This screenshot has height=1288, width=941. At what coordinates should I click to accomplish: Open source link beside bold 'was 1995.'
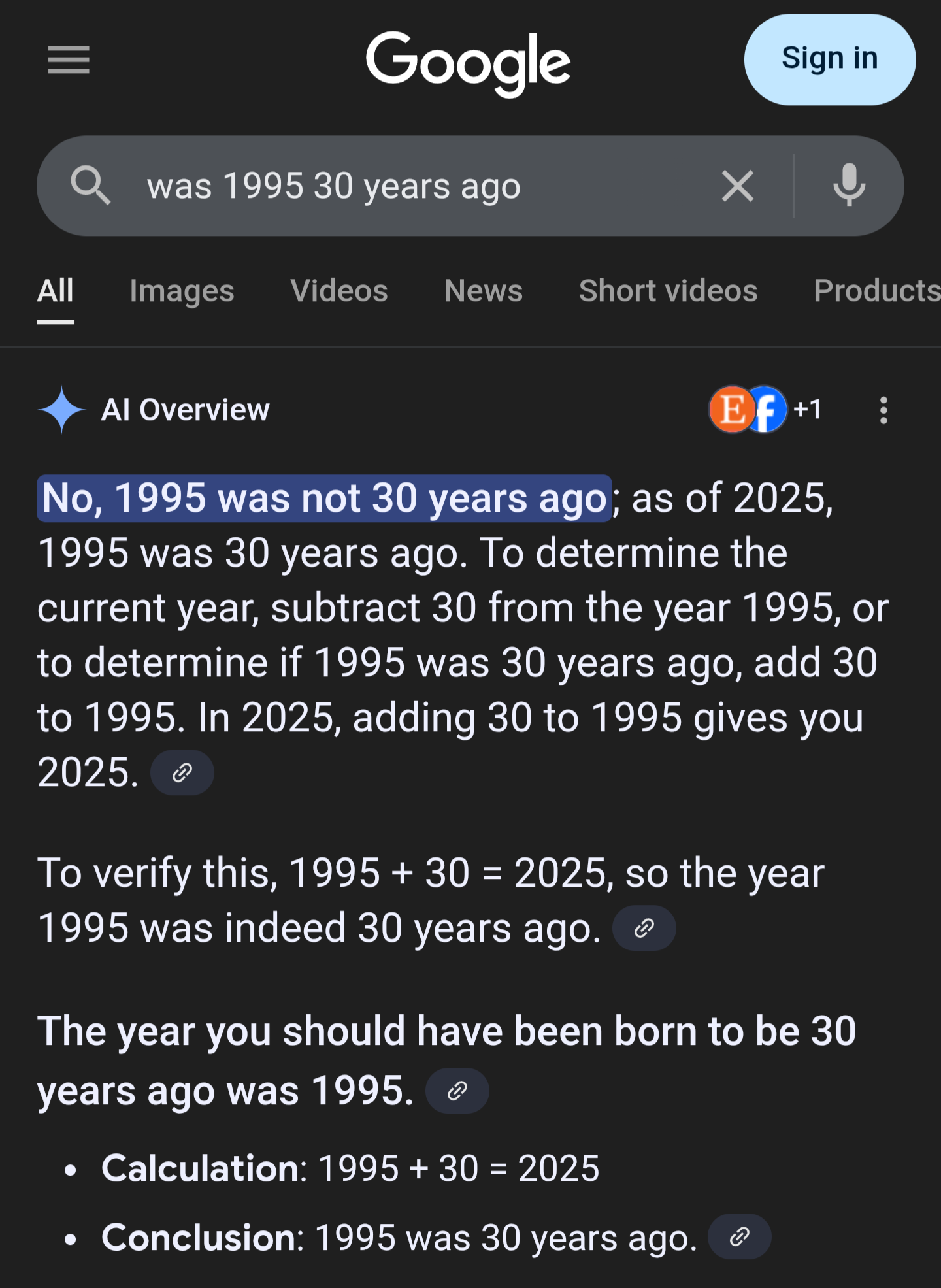tap(457, 1091)
